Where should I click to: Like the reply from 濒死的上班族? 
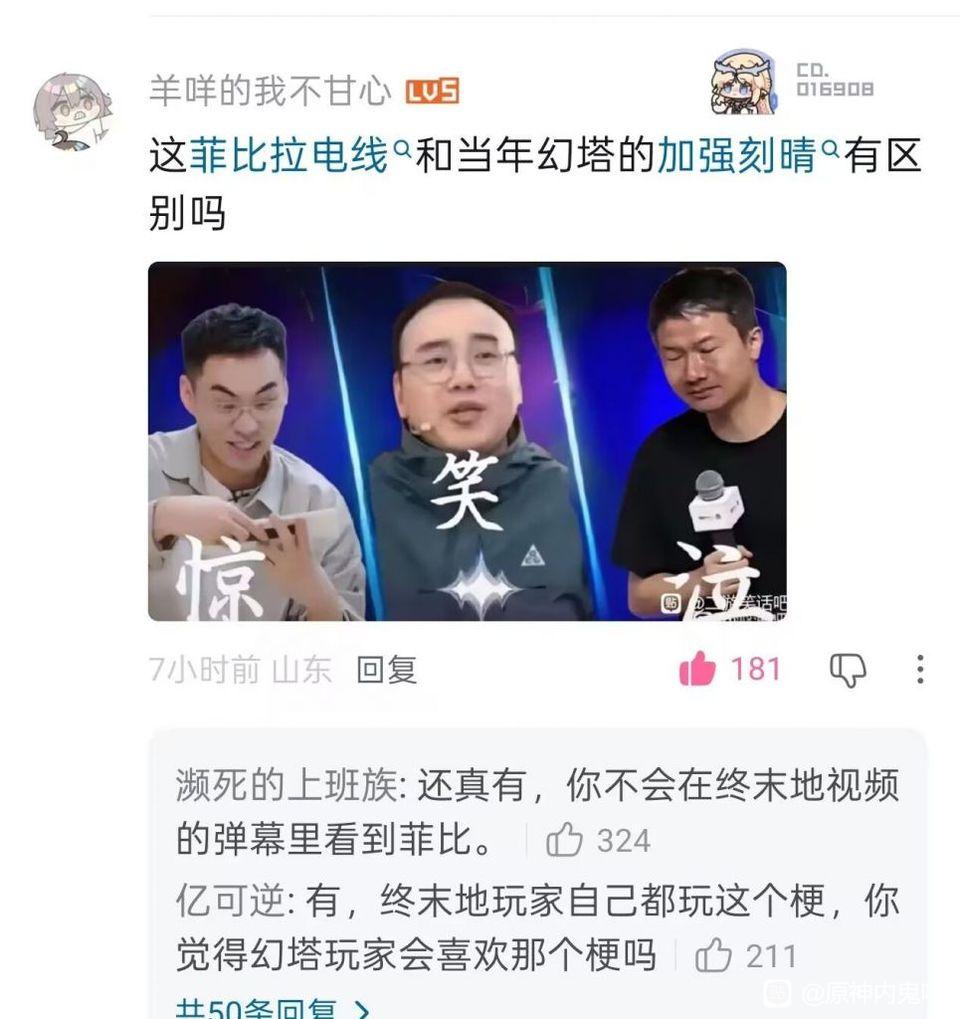(x=565, y=841)
